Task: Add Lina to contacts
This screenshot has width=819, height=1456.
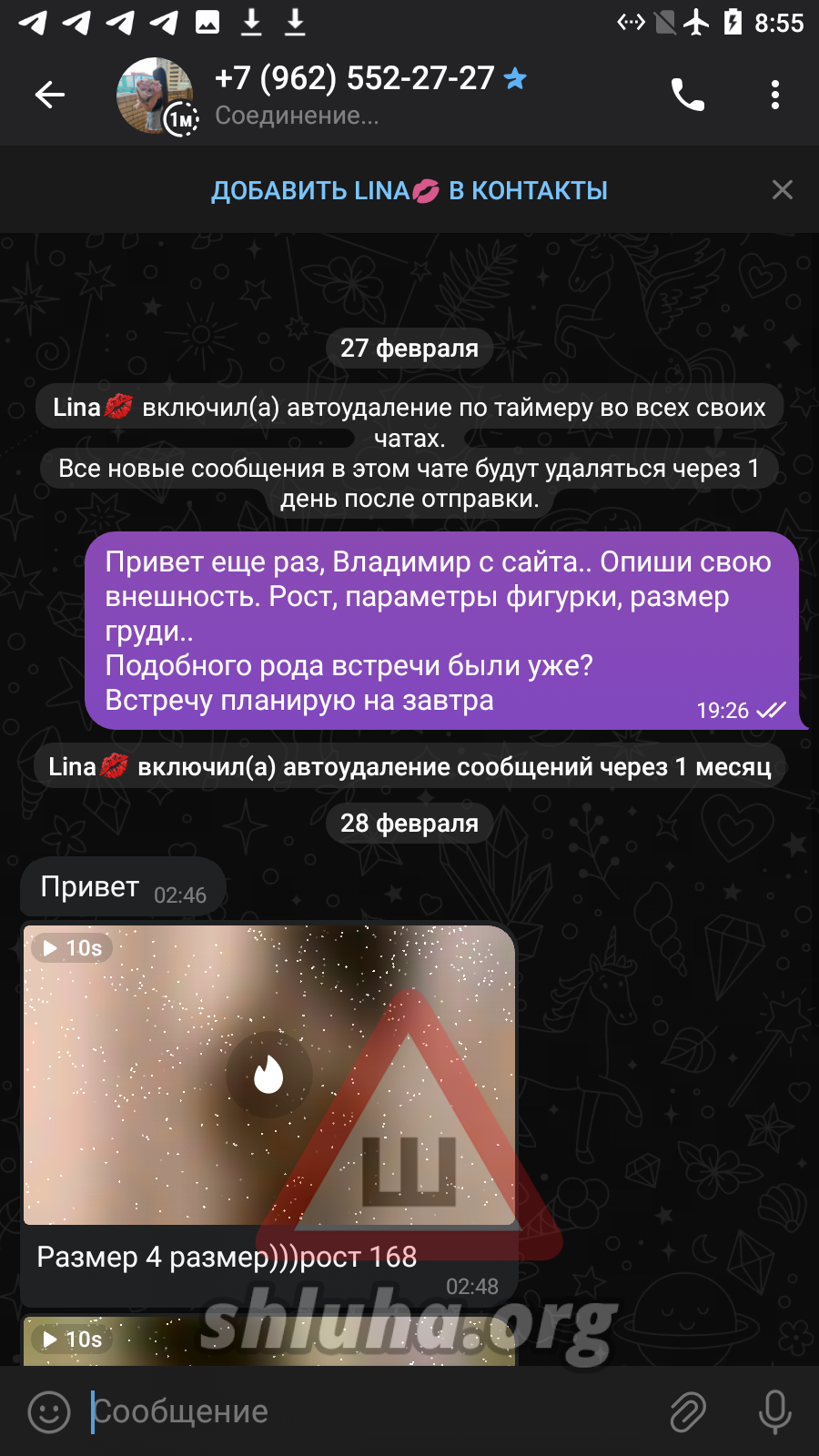Action: [x=409, y=190]
